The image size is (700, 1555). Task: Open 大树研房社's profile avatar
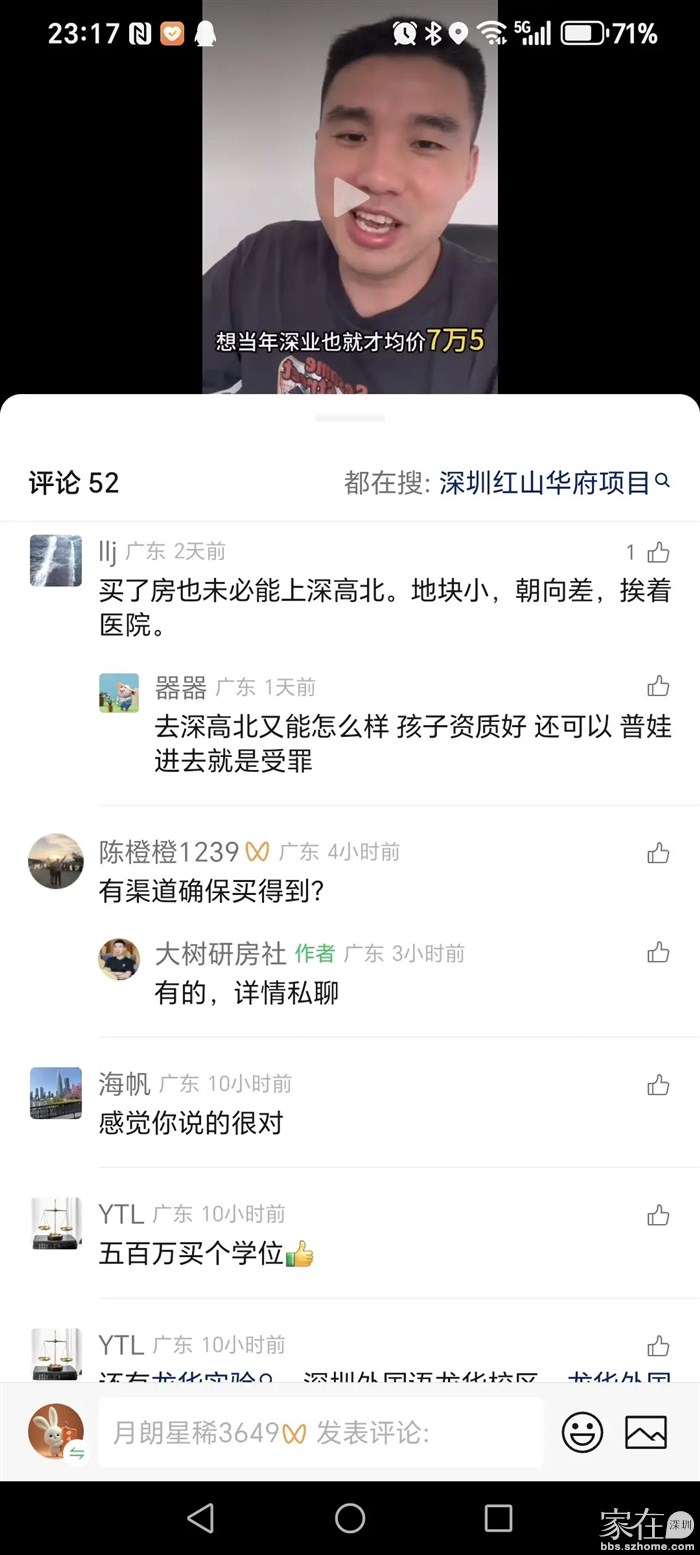point(119,959)
